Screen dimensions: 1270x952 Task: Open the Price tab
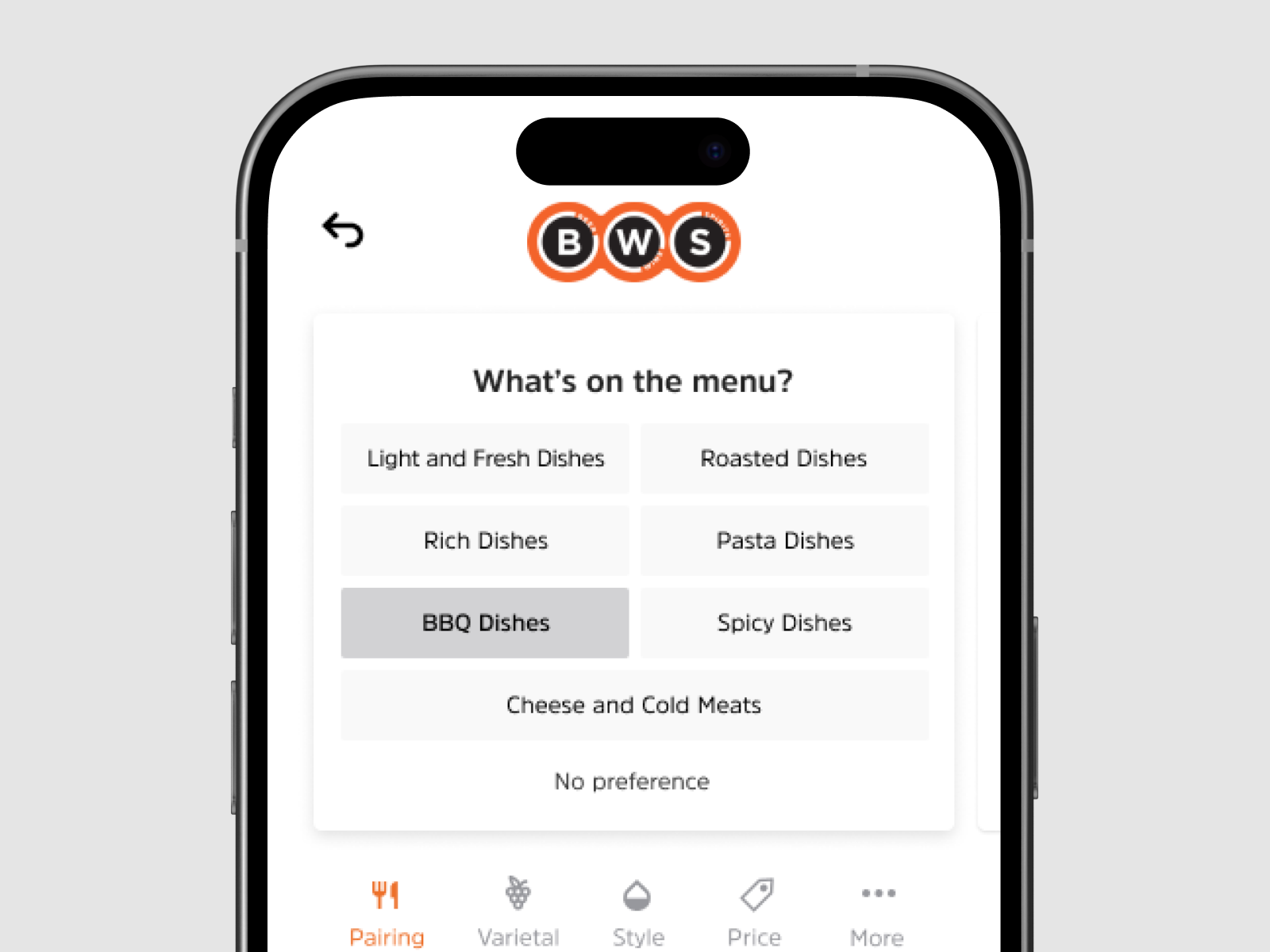click(755, 912)
